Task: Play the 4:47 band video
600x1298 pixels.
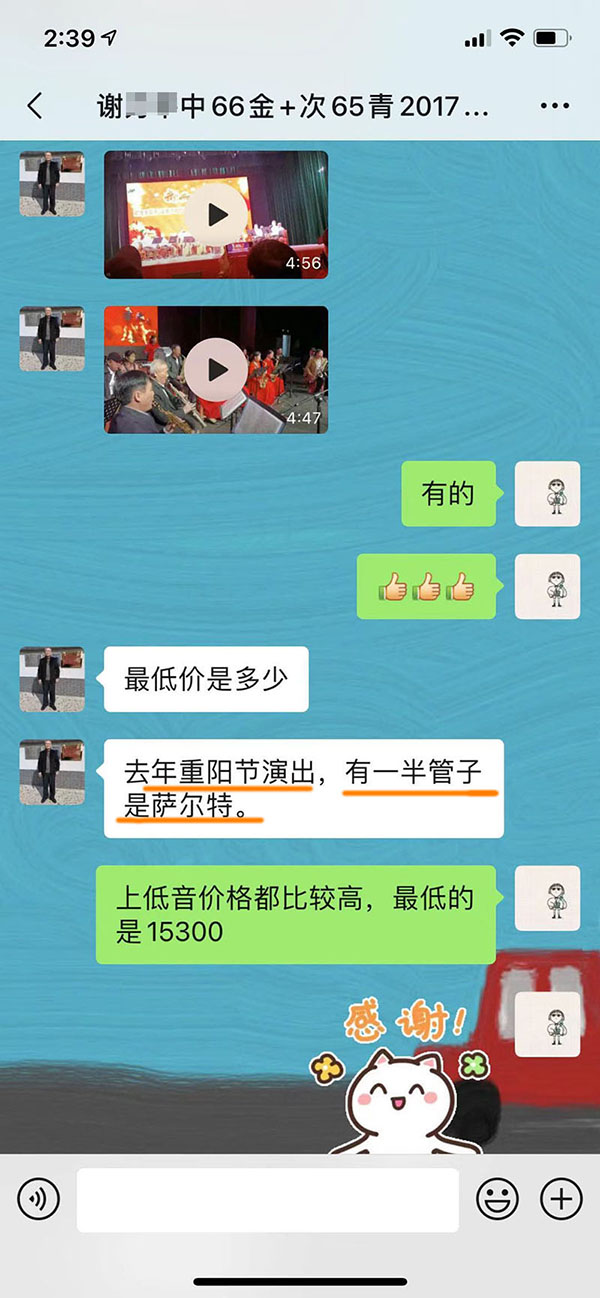Action: pos(216,370)
